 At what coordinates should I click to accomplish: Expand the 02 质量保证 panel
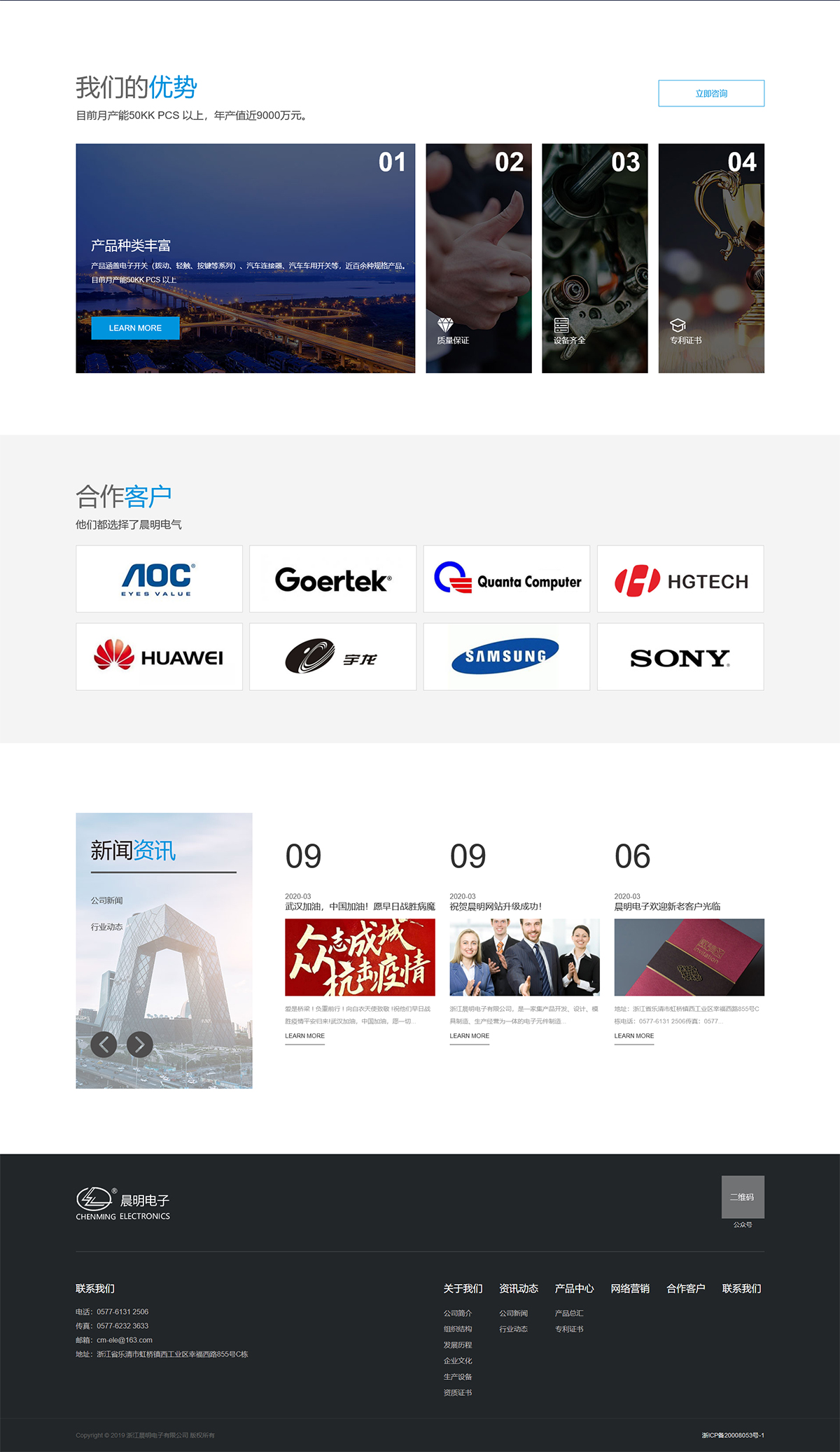(x=479, y=258)
